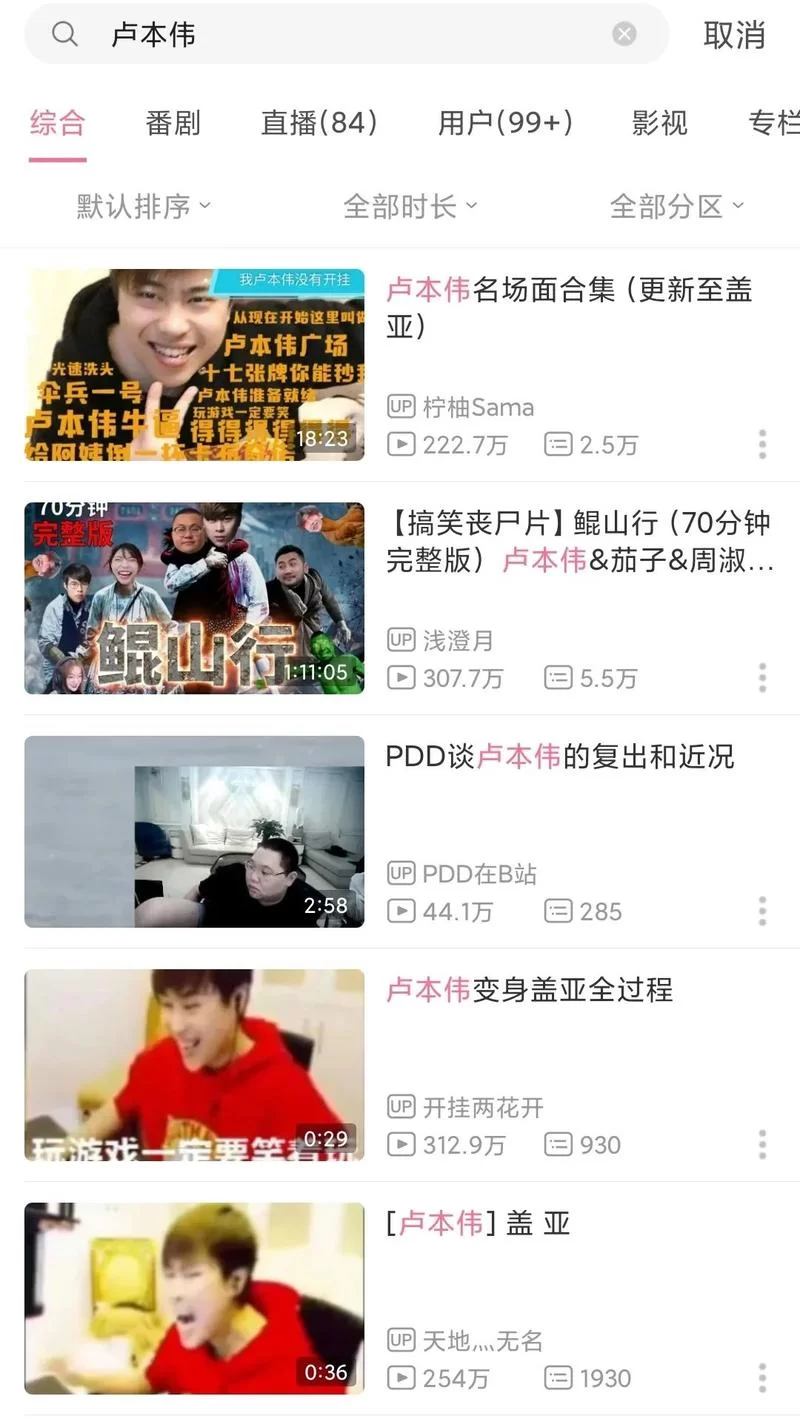Select the 影视 tab
The height and width of the screenshot is (1419, 800).
[661, 122]
